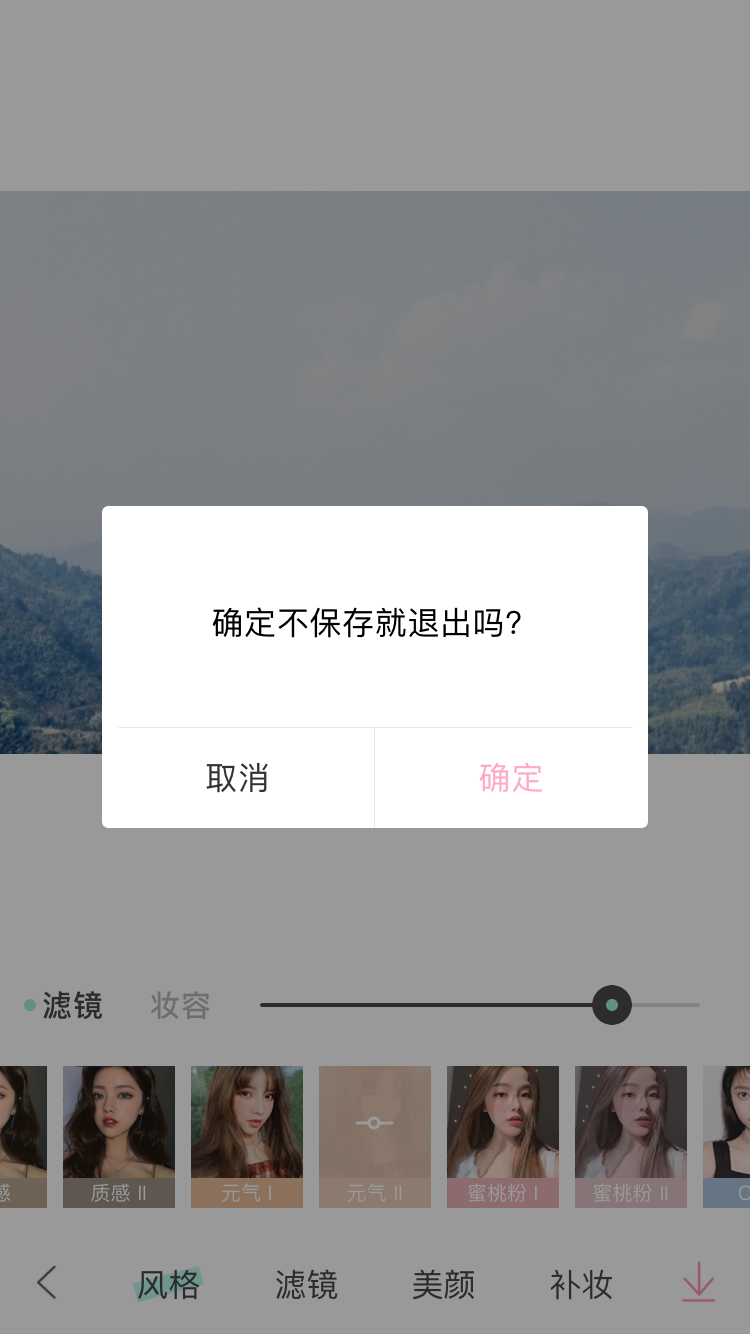
Task: Switch to the 补妆 tab
Action: [581, 1284]
